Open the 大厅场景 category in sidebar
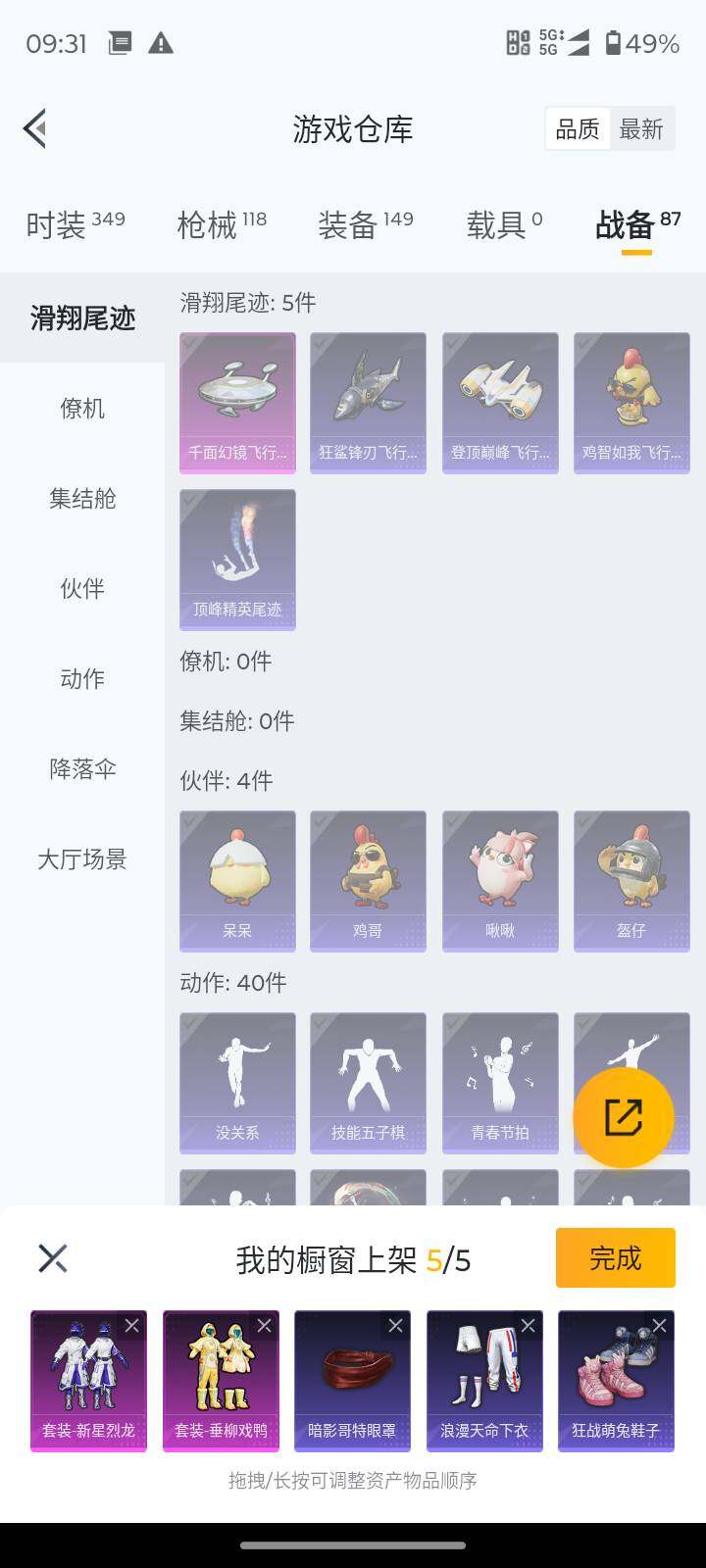Viewport: 706px width, 1568px height. point(79,859)
